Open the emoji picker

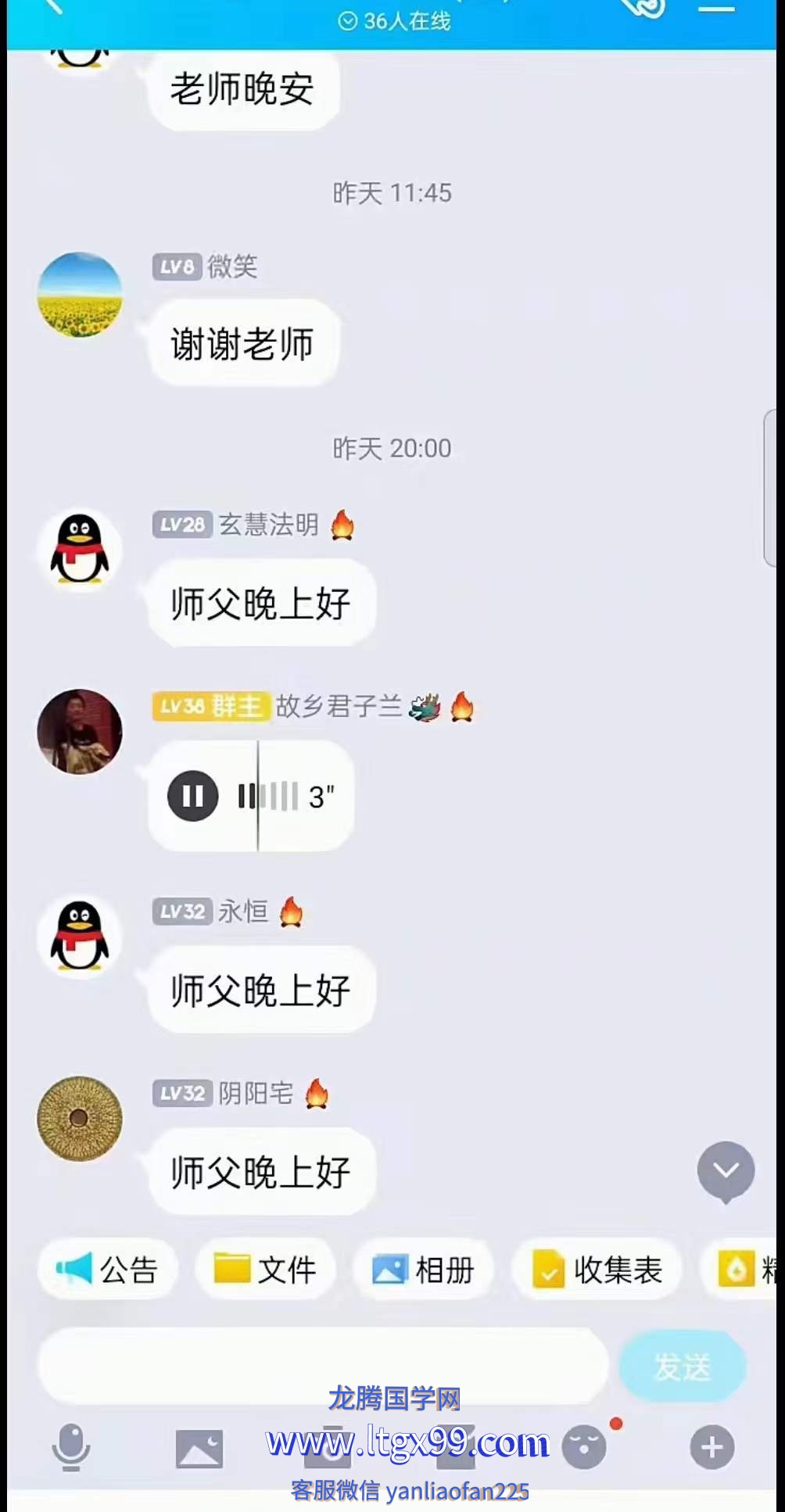[x=584, y=1447]
